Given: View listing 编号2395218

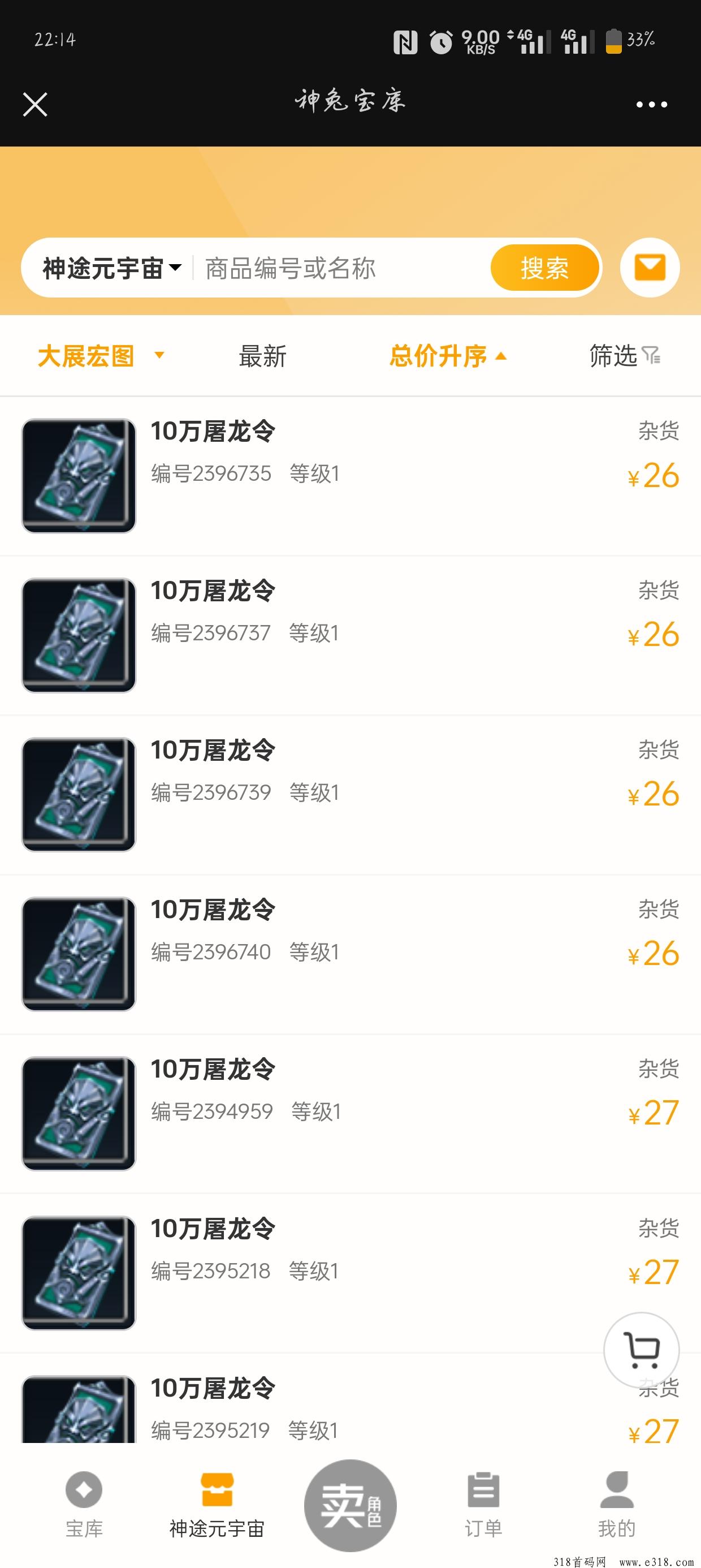Looking at the screenshot, I should pos(350,1273).
